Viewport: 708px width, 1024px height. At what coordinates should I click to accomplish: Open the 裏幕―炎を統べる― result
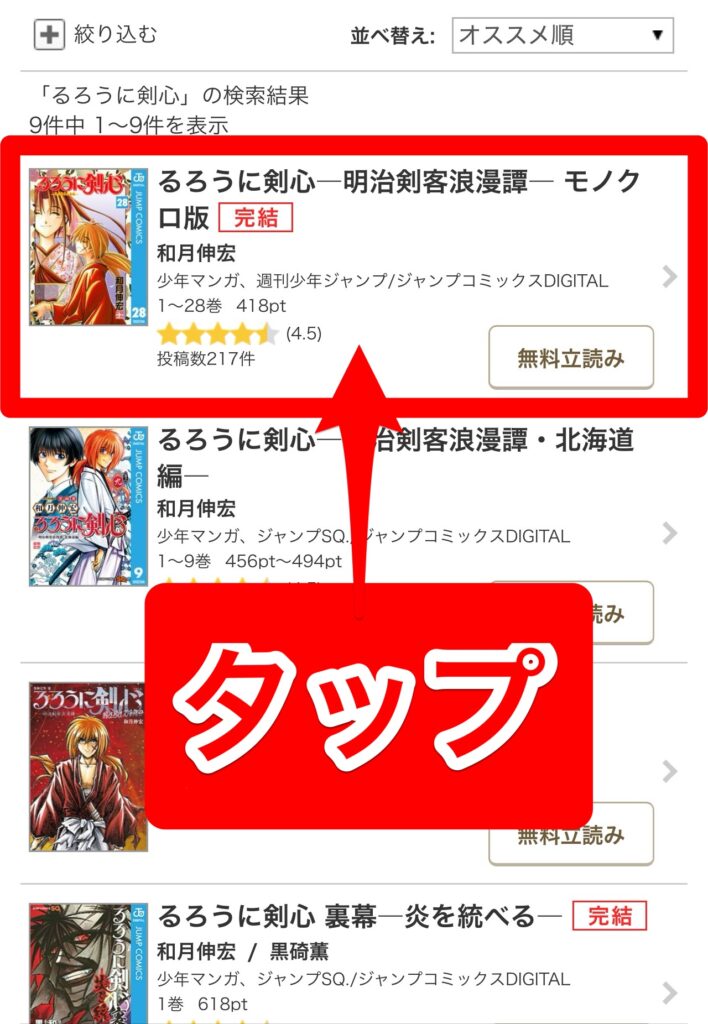(x=360, y=914)
